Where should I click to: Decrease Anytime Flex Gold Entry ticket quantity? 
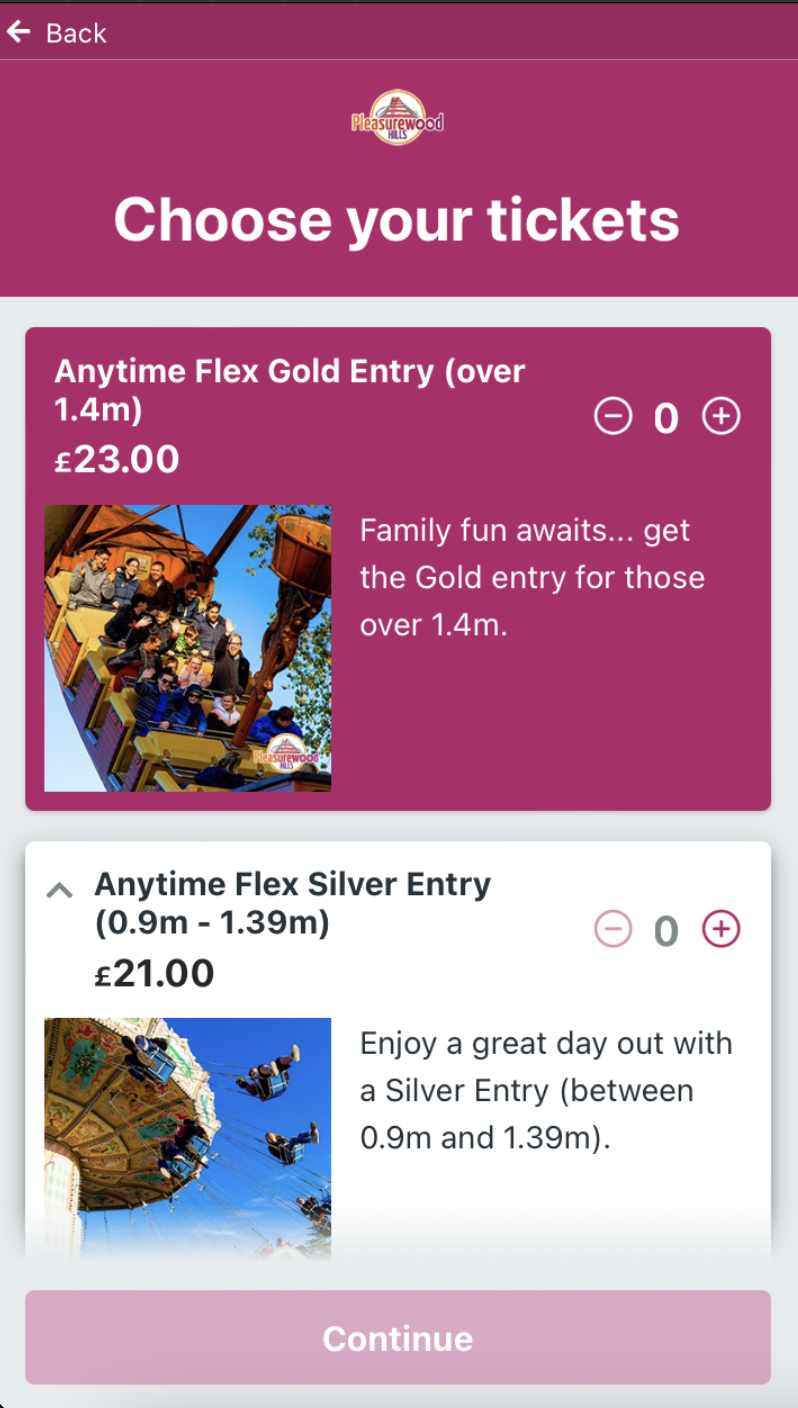[613, 416]
